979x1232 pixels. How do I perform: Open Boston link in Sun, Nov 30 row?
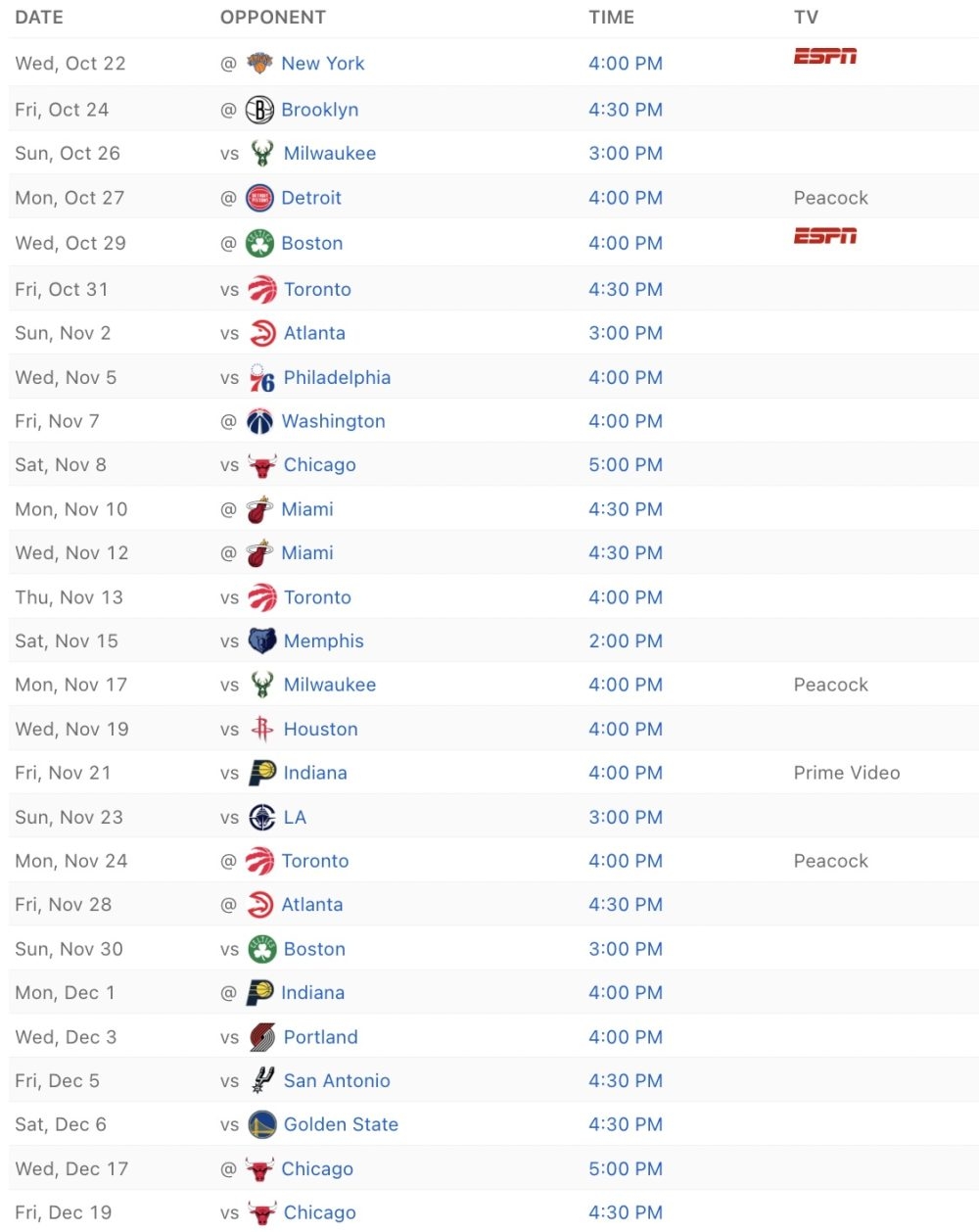[314, 949]
